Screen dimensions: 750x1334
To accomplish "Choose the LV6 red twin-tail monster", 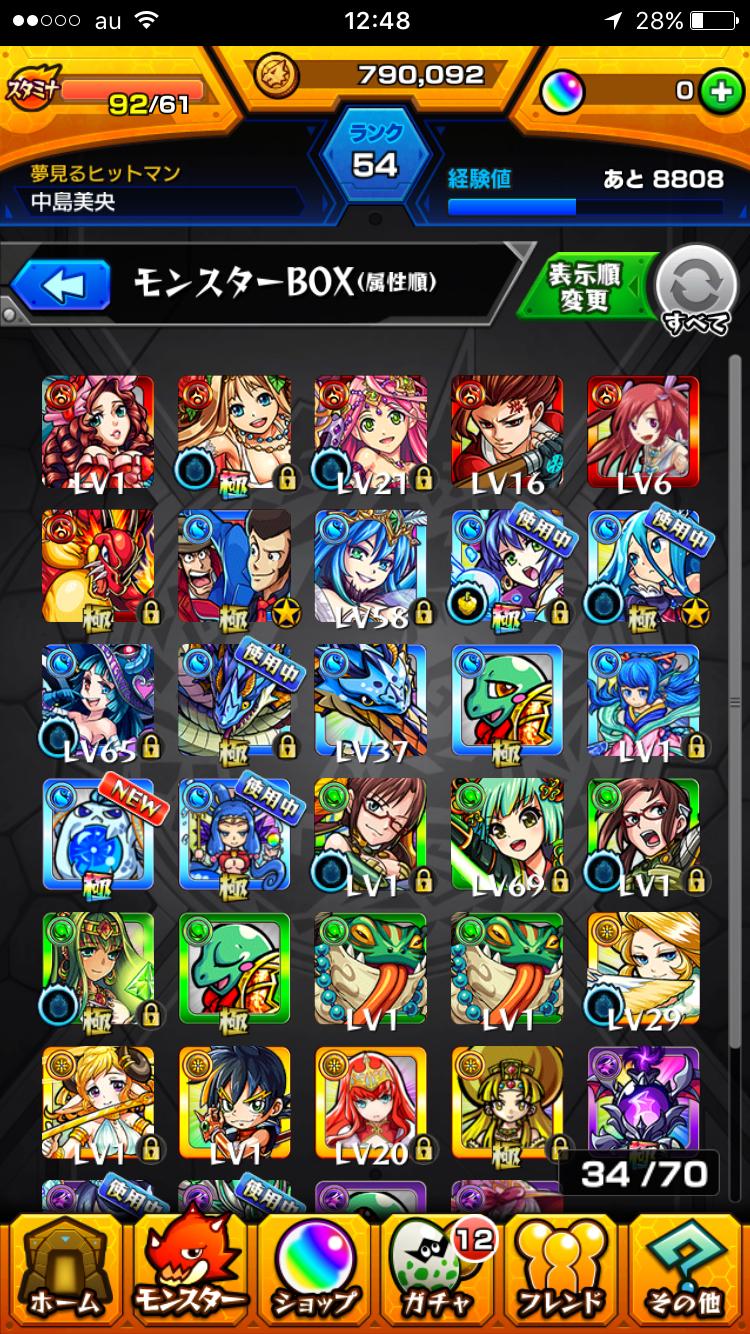I will coord(643,432).
